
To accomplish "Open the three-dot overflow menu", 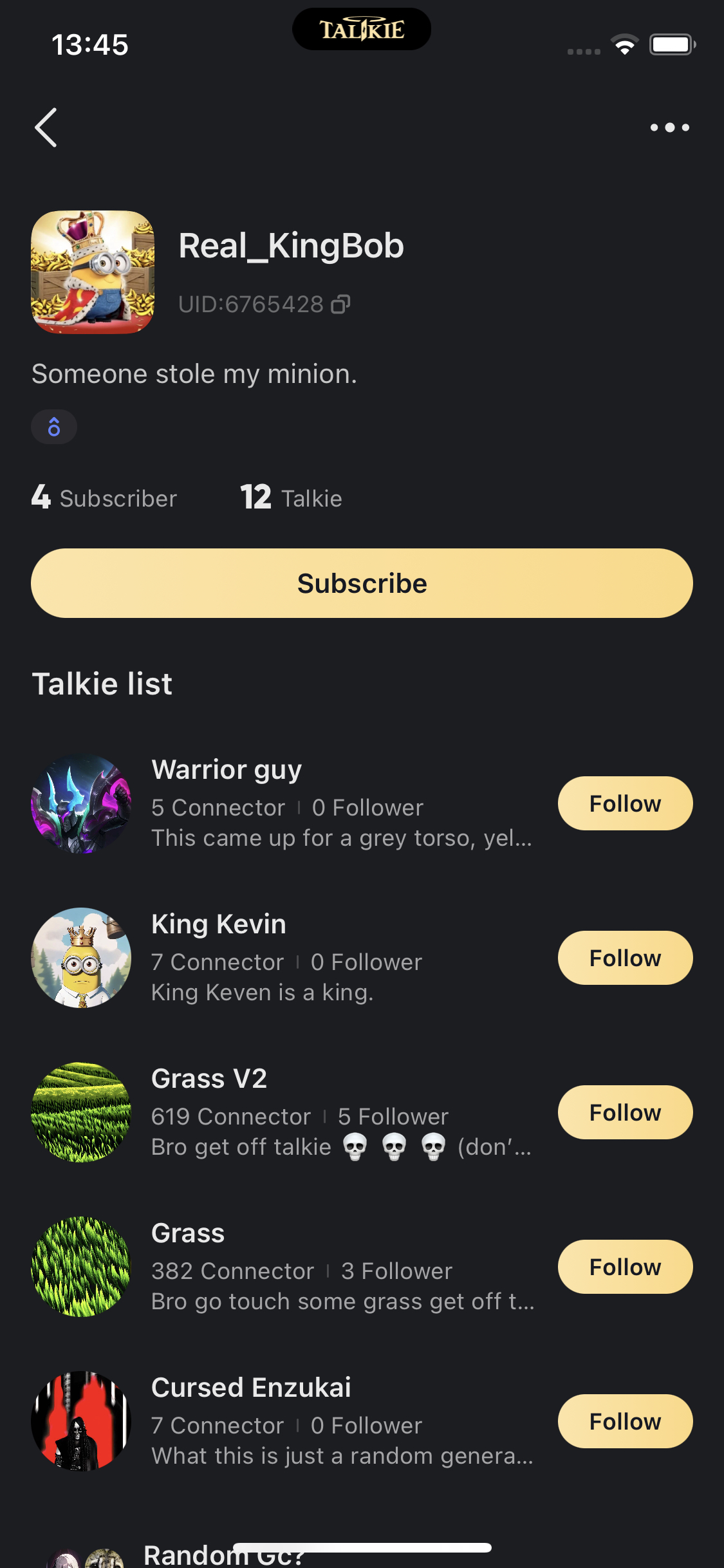I will pyautogui.click(x=669, y=127).
